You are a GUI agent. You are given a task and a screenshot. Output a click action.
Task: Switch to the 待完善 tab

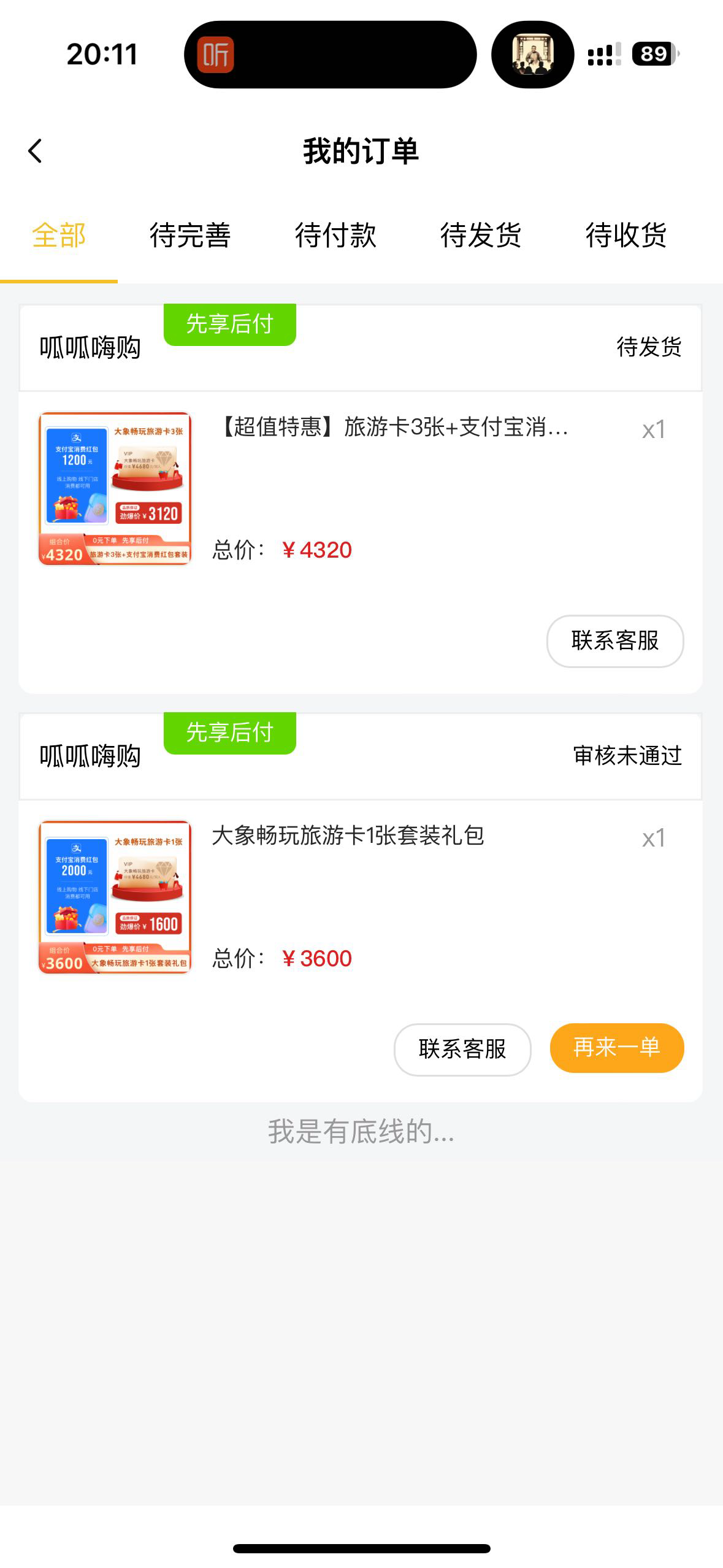pos(190,236)
